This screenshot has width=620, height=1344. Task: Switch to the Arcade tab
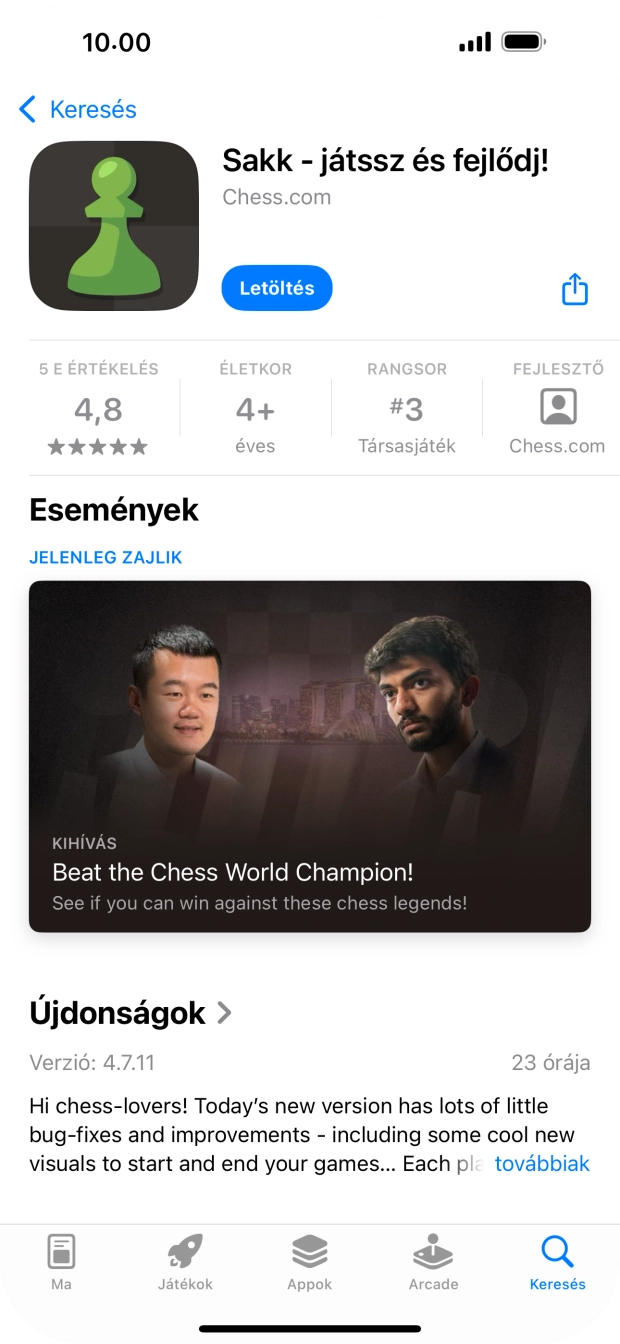click(x=433, y=1262)
